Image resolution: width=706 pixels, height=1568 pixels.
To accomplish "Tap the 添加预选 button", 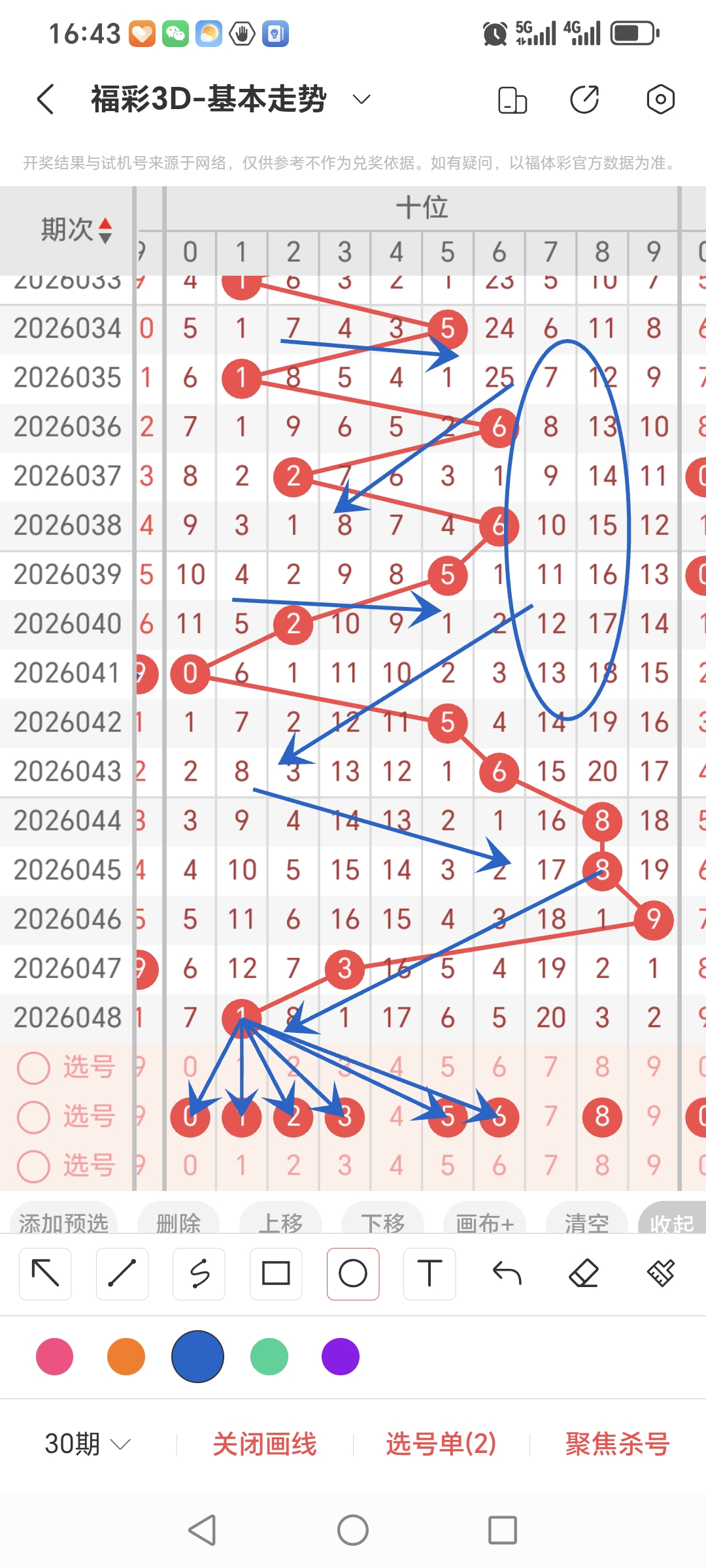I will tap(63, 1220).
